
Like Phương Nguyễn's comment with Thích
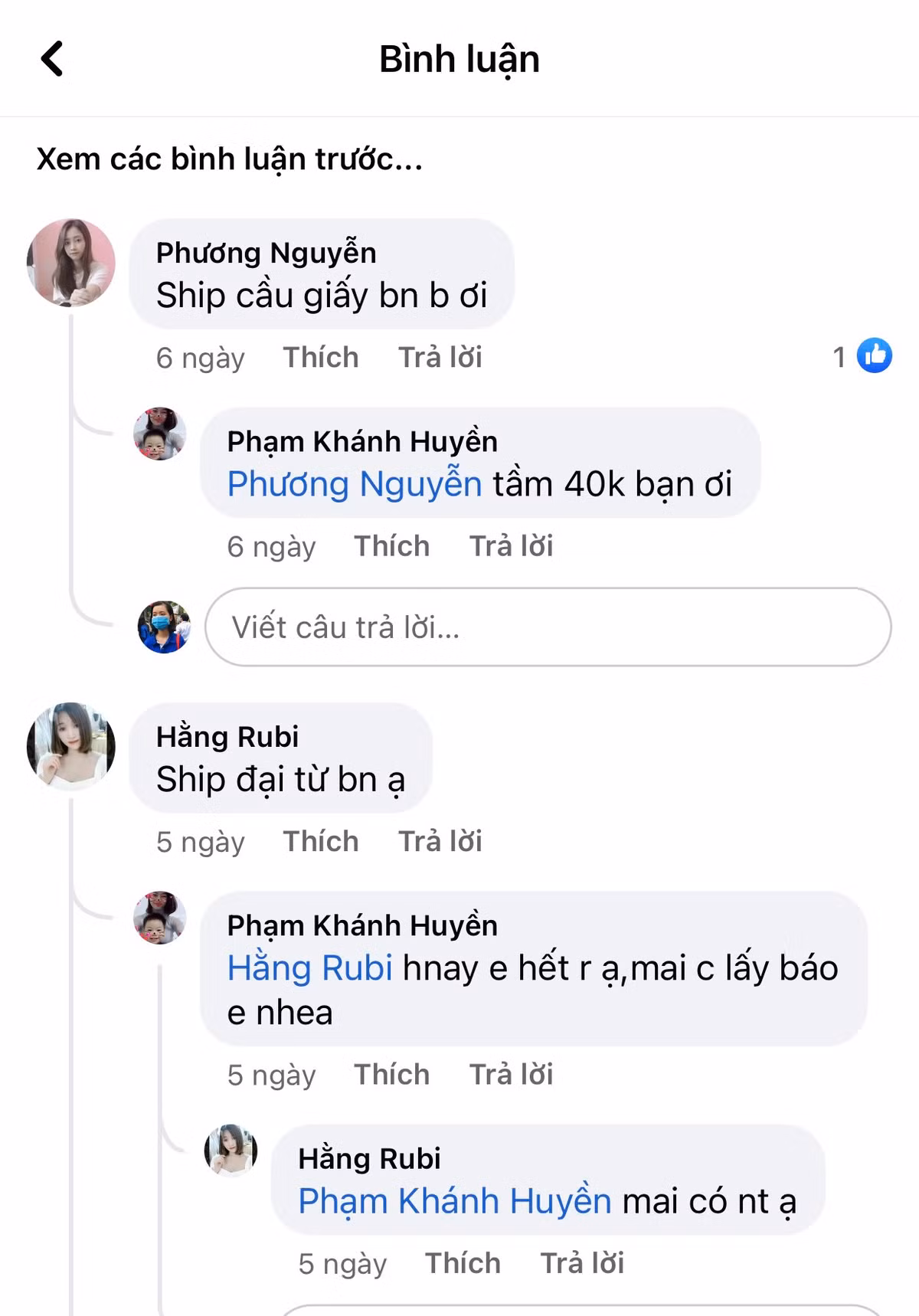(x=320, y=356)
